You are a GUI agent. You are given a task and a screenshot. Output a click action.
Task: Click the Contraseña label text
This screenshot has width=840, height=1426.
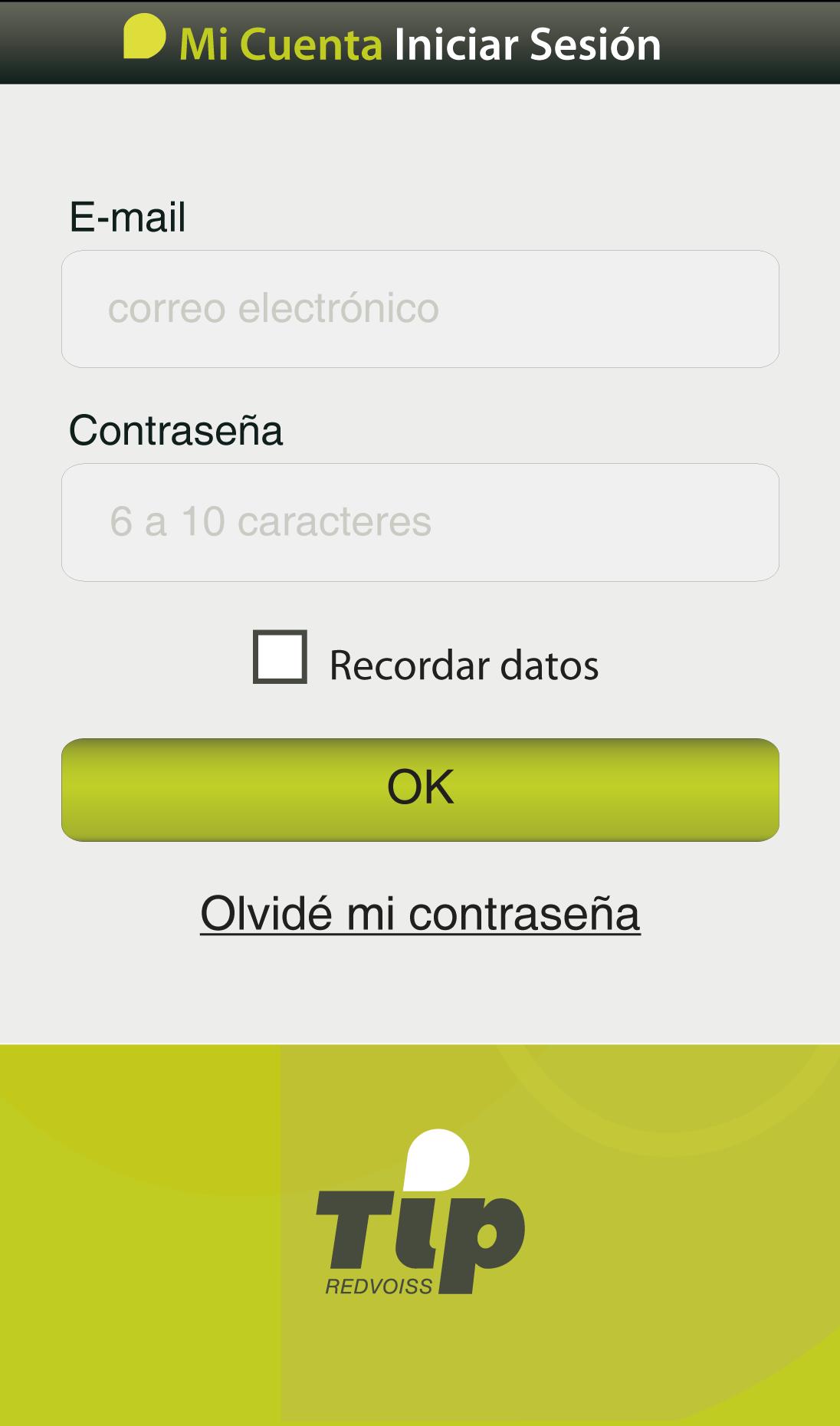click(176, 432)
